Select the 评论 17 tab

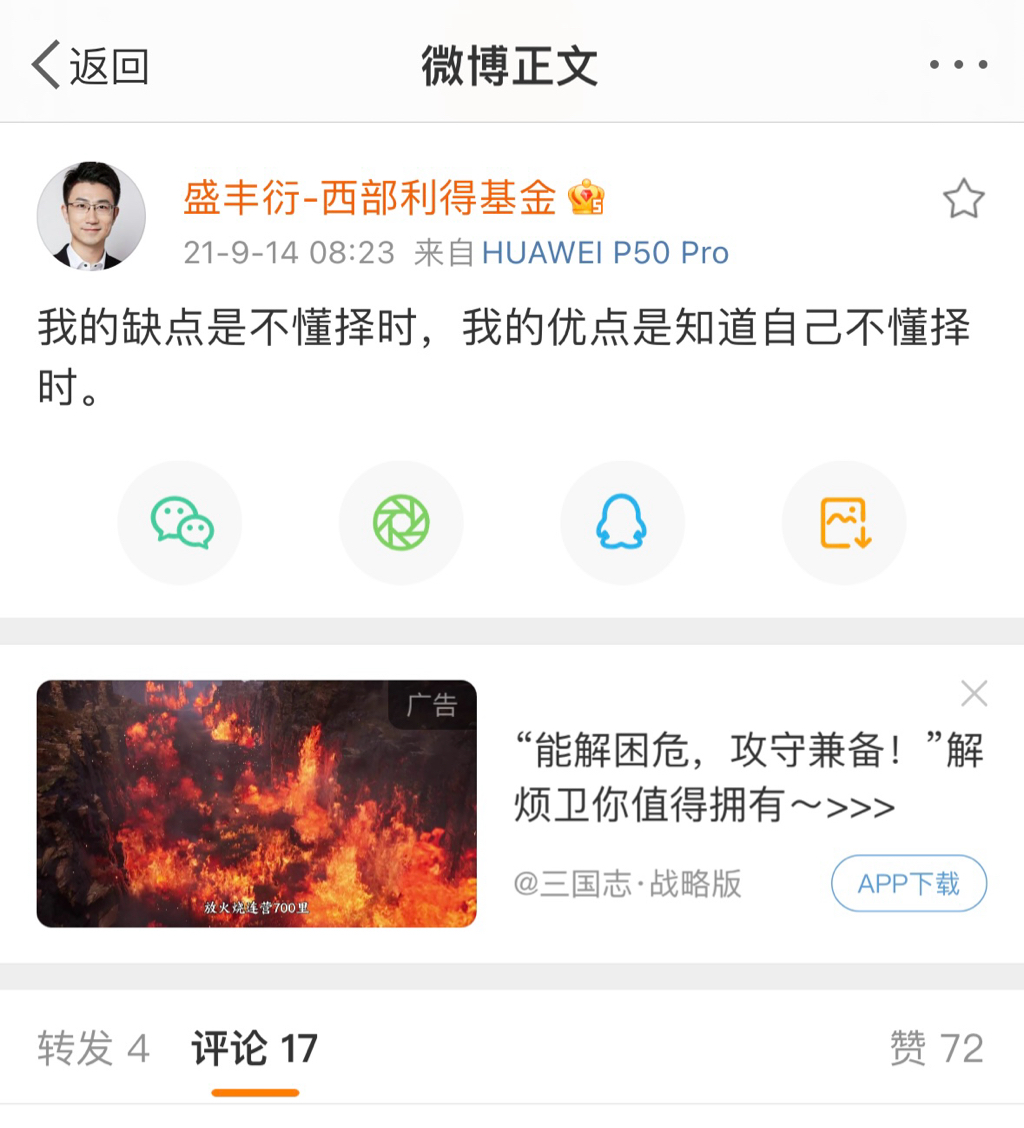pyautogui.click(x=255, y=1048)
